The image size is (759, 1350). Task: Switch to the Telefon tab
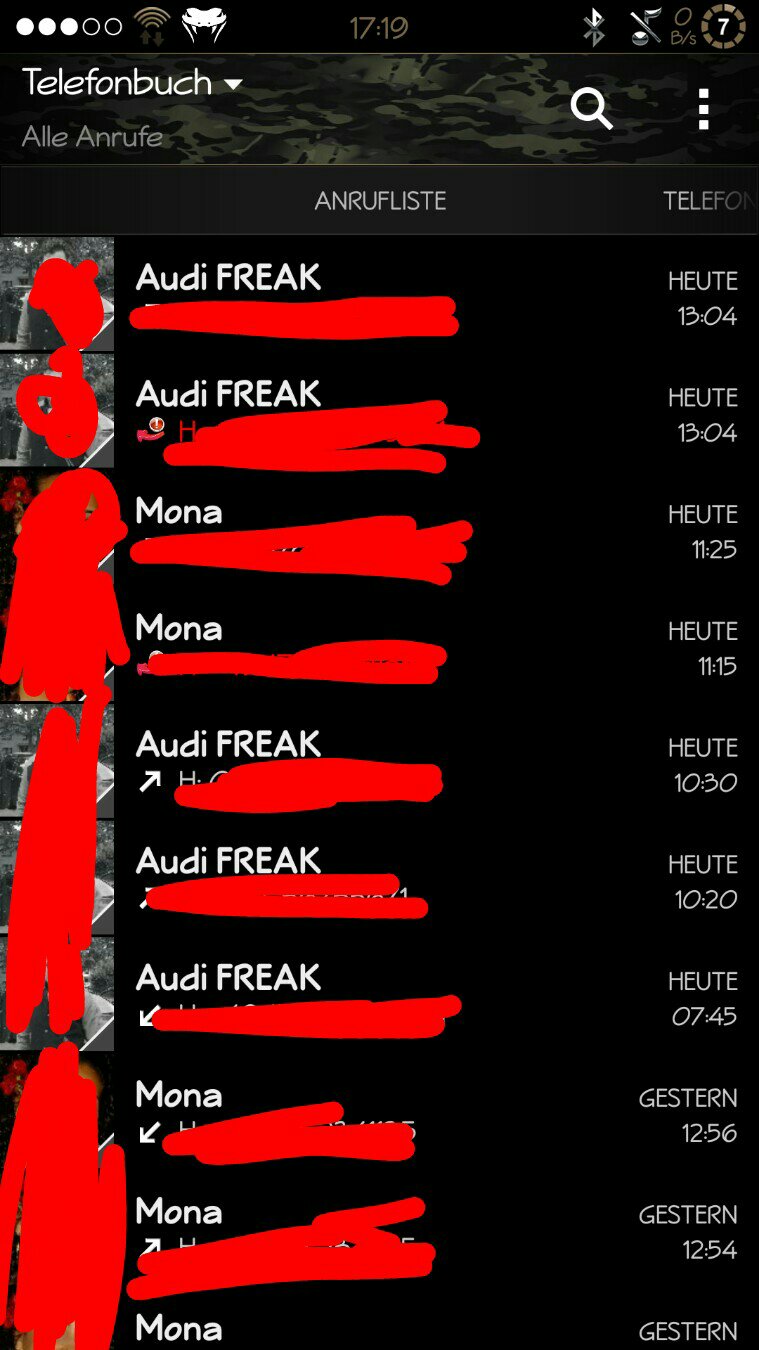click(x=709, y=201)
